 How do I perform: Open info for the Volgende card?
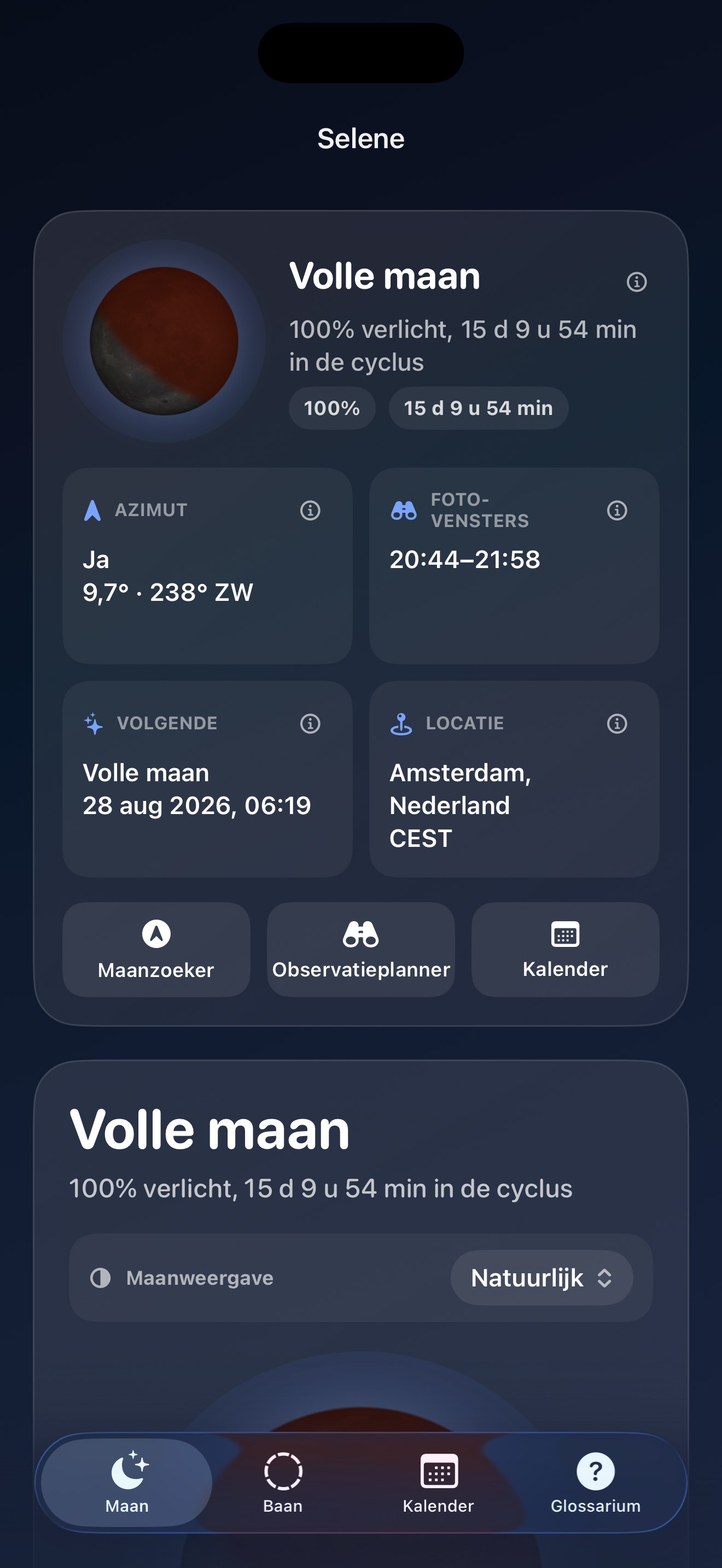[310, 723]
